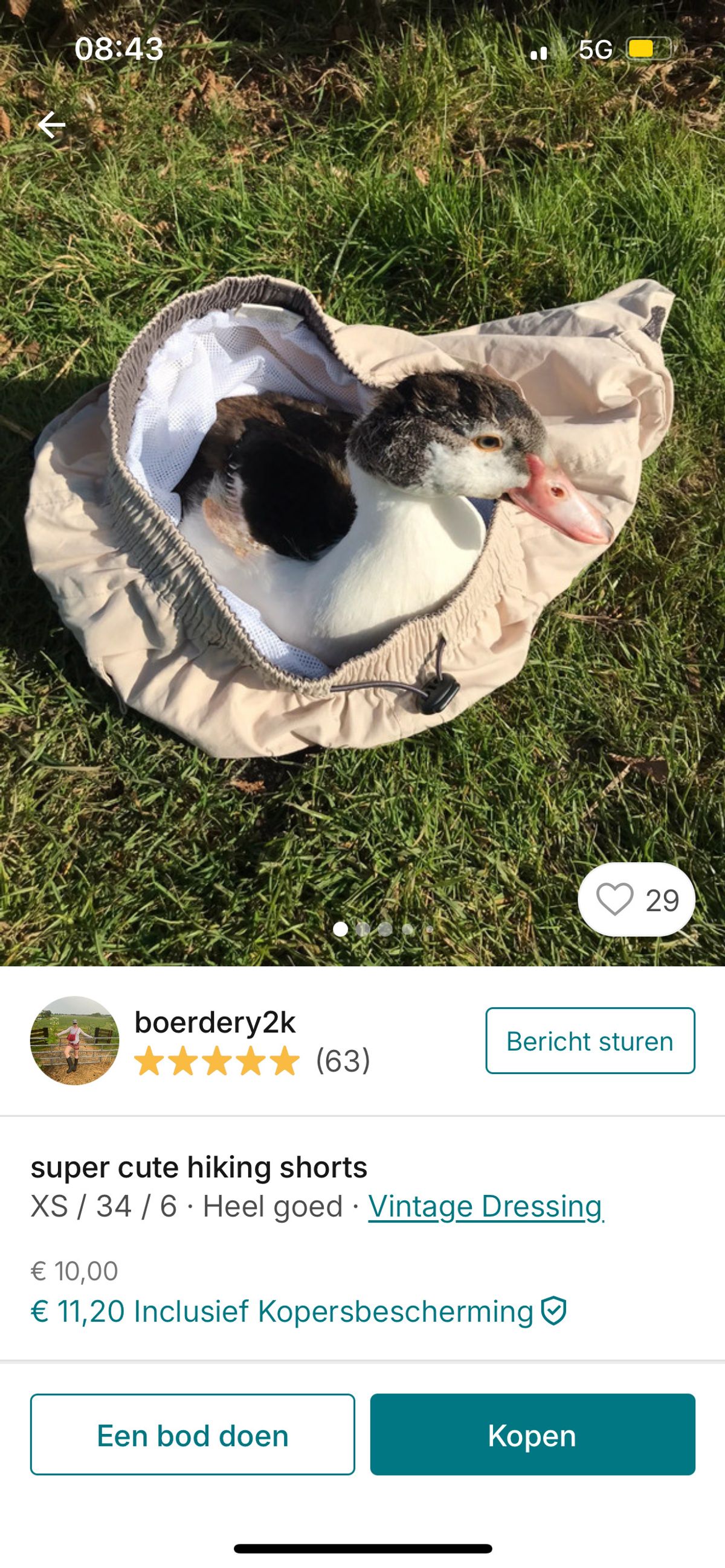Open the hiking shorts photo full screen
The image size is (725, 1568).
362,517
